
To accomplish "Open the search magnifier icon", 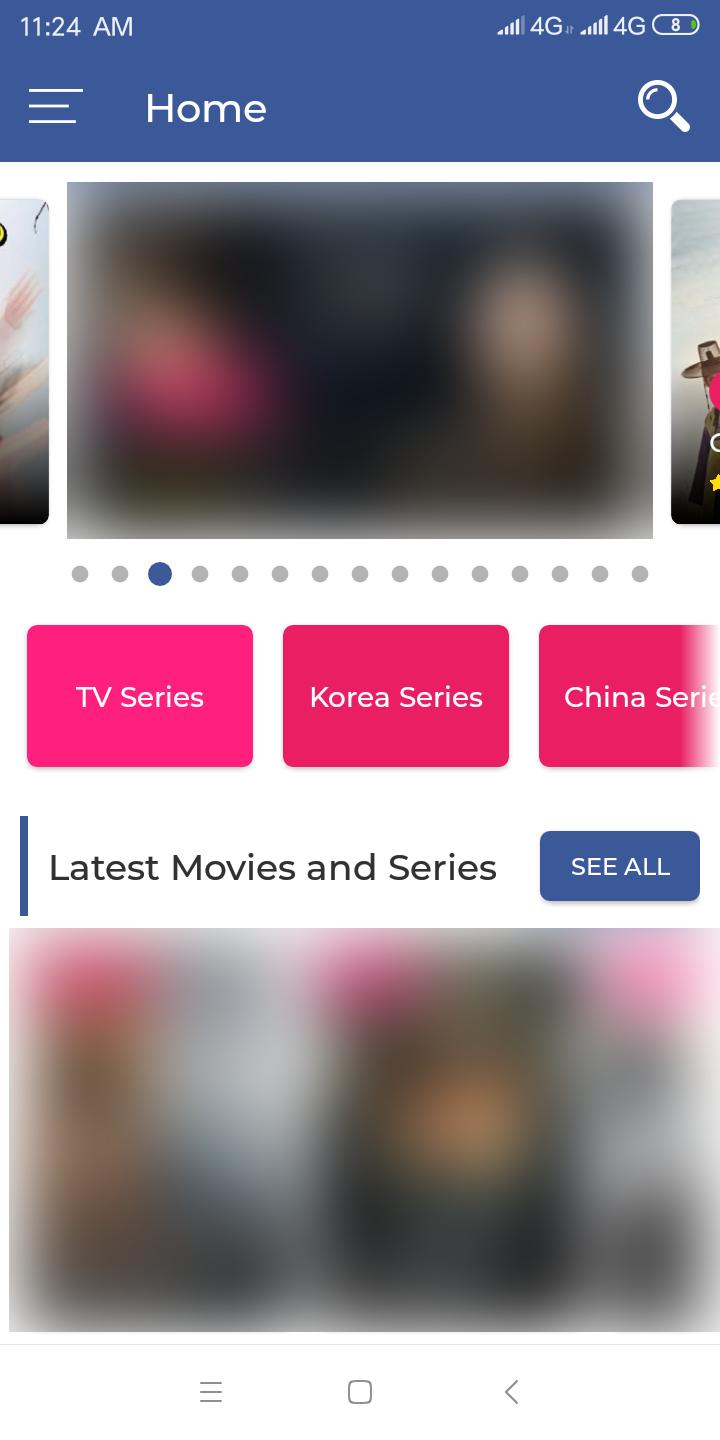I will tap(663, 106).
